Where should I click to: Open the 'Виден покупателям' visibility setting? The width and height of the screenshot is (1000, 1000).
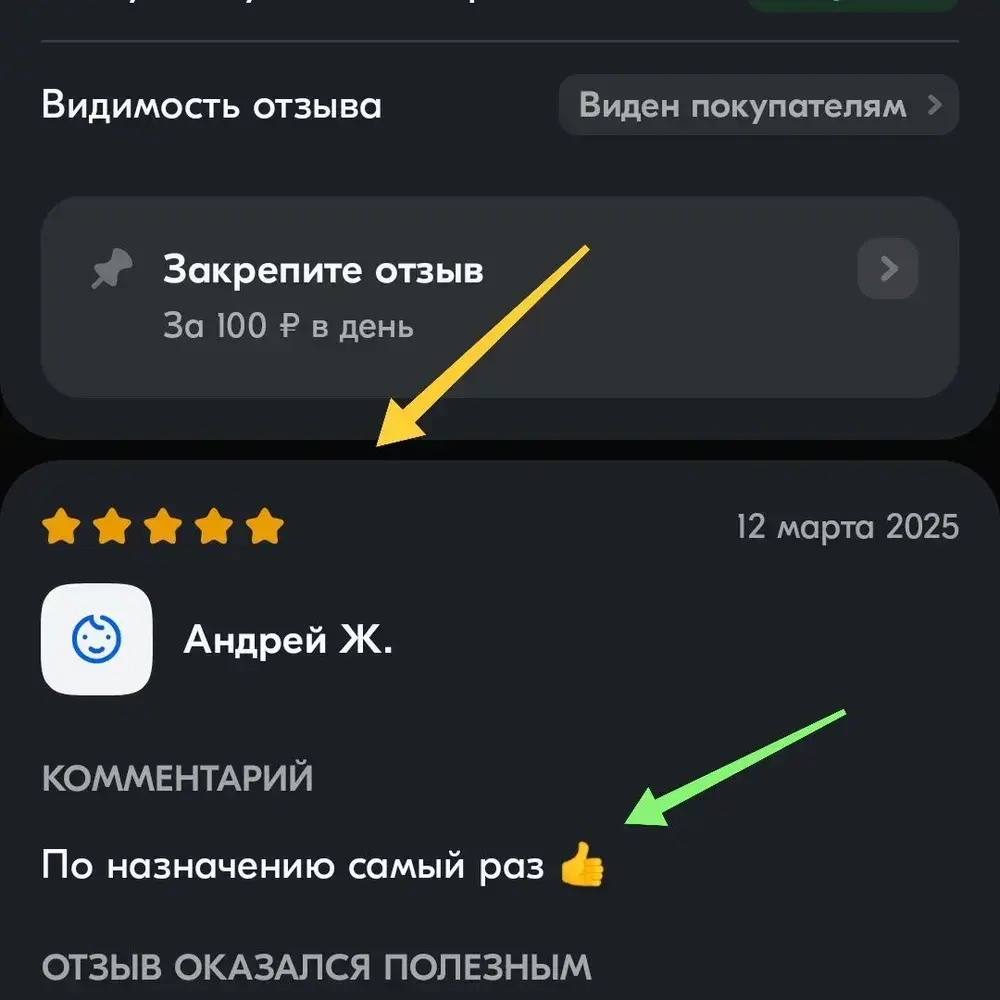[758, 105]
